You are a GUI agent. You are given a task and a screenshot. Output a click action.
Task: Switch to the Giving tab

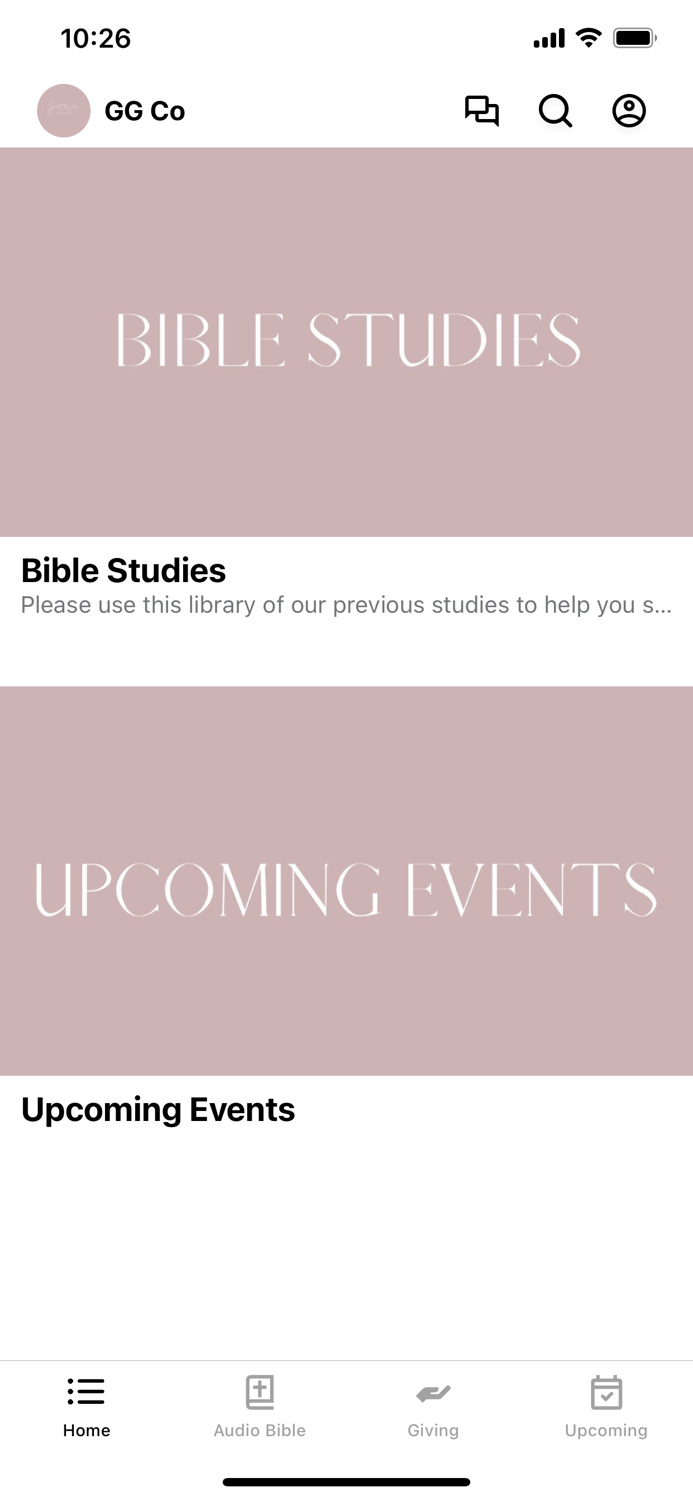433,1406
